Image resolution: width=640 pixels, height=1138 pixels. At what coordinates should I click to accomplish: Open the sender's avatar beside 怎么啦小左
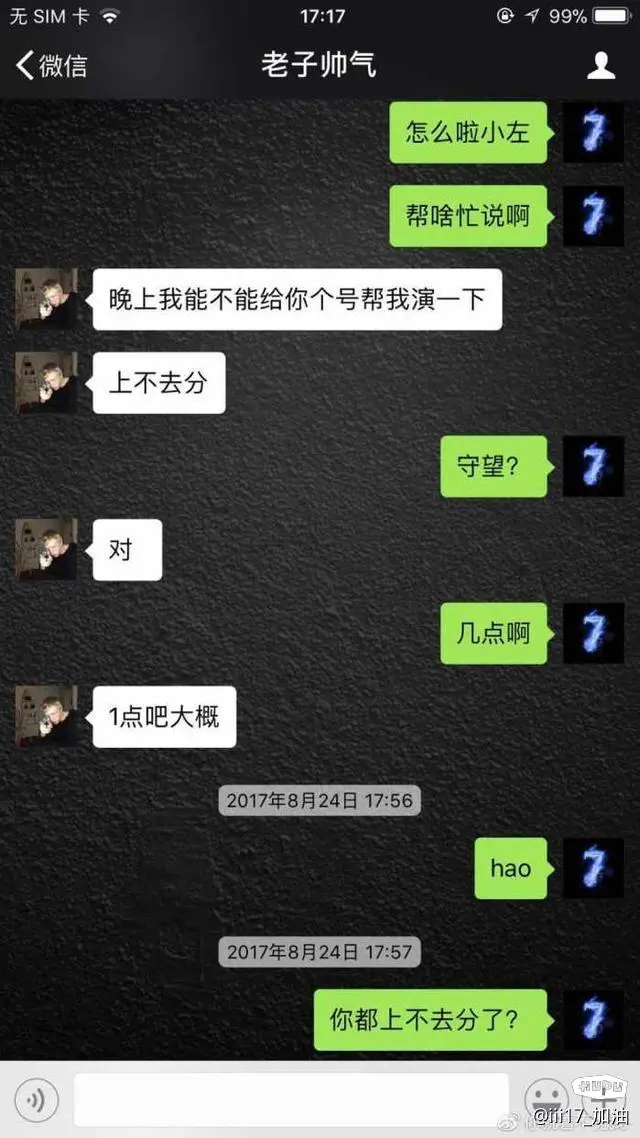tap(593, 133)
